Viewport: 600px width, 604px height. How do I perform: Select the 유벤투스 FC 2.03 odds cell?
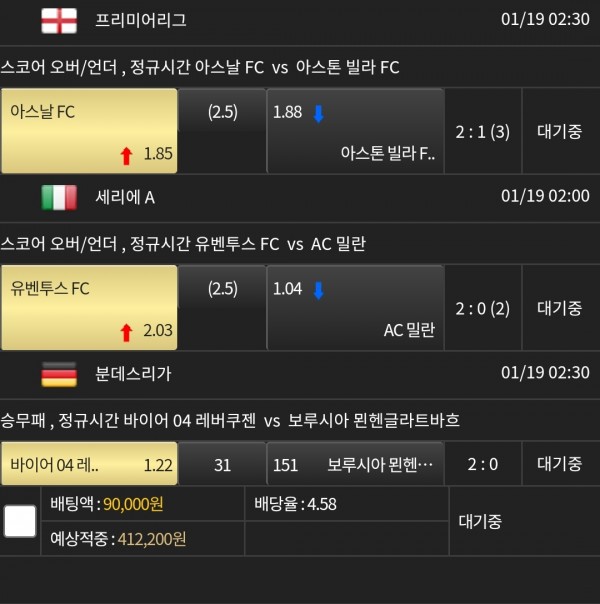89,308
